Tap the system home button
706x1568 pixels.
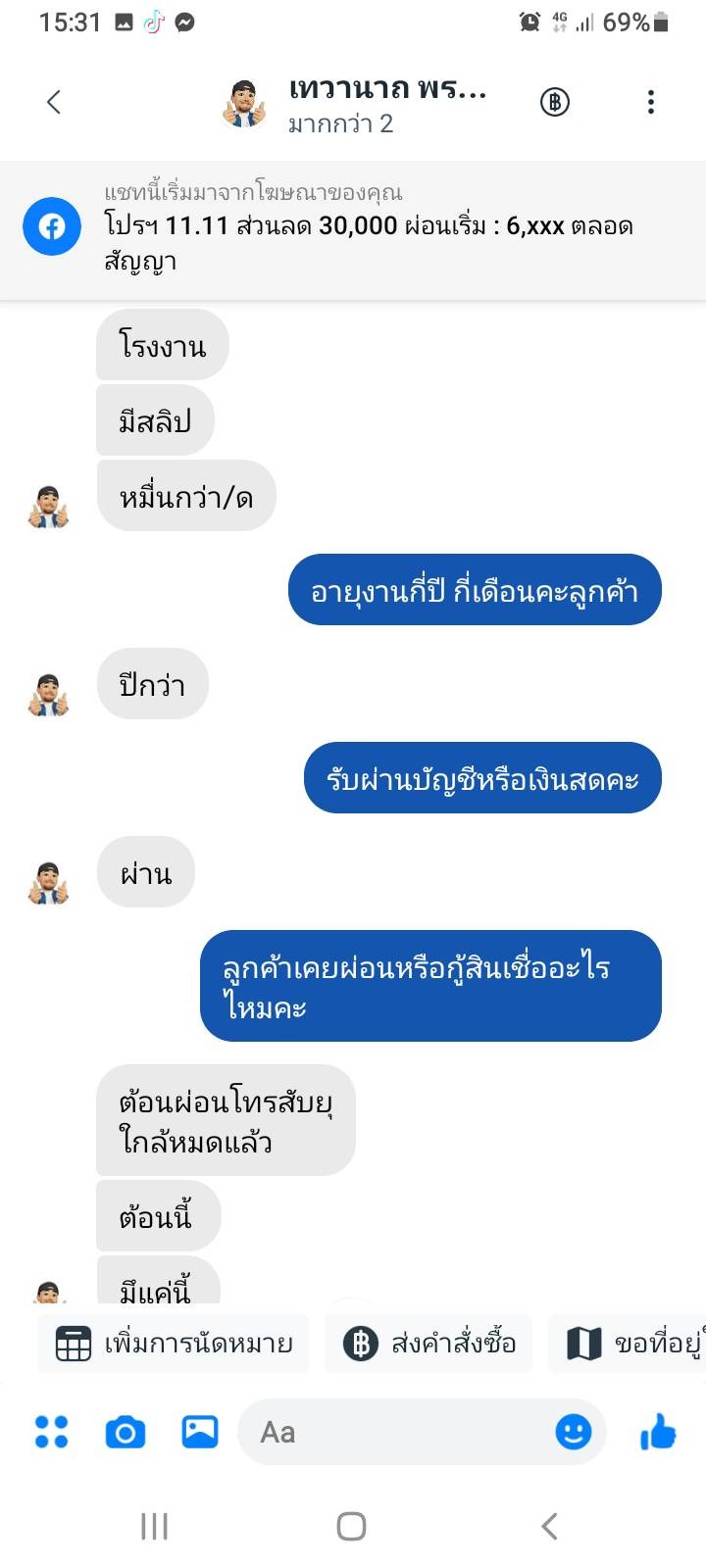click(352, 1526)
